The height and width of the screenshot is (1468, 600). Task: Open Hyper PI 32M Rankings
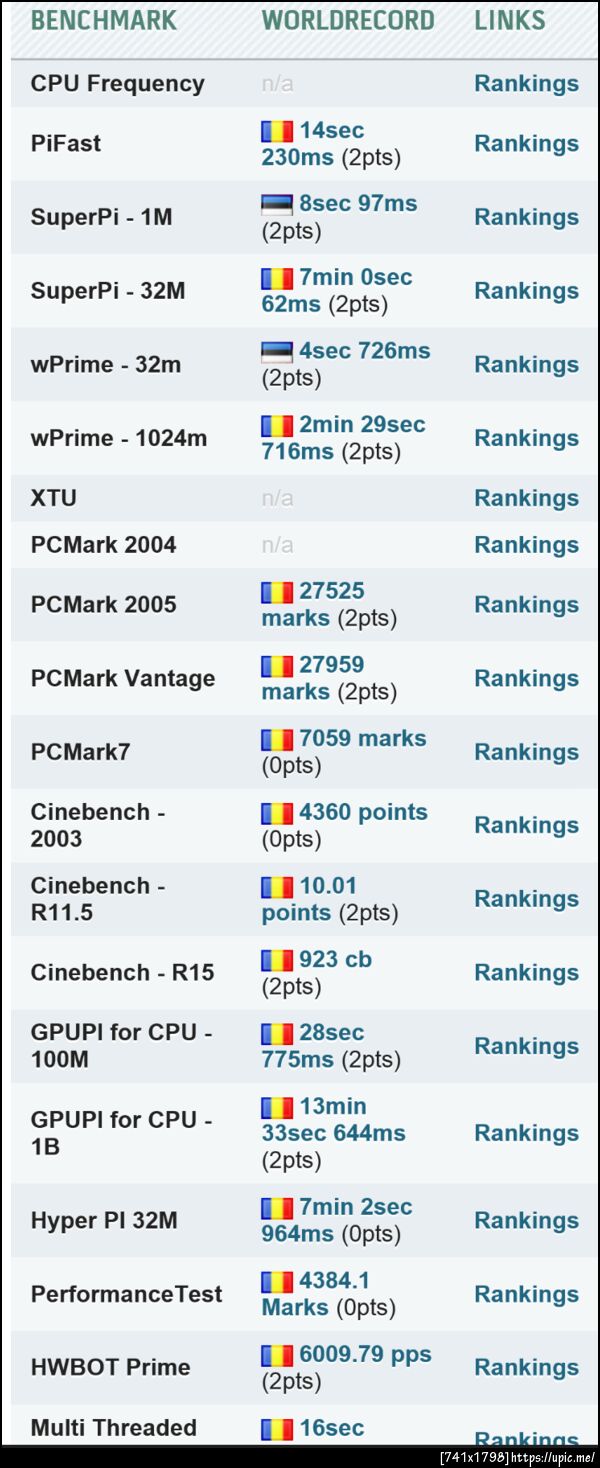(x=526, y=1220)
